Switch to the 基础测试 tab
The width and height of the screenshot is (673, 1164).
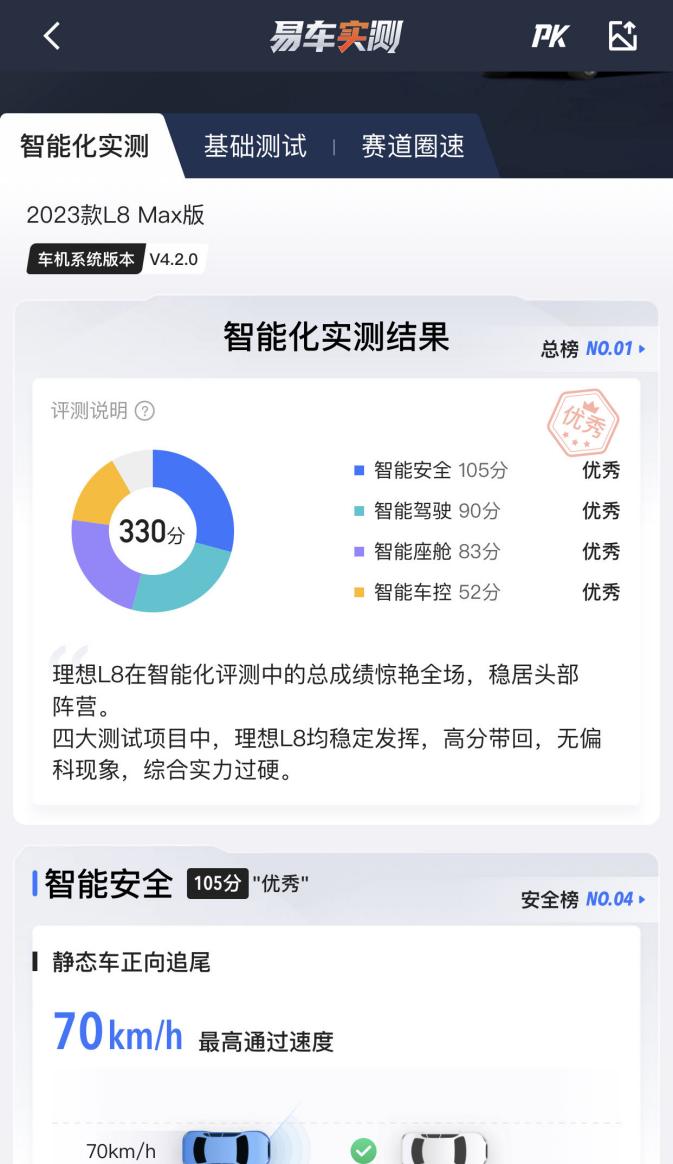coord(255,146)
